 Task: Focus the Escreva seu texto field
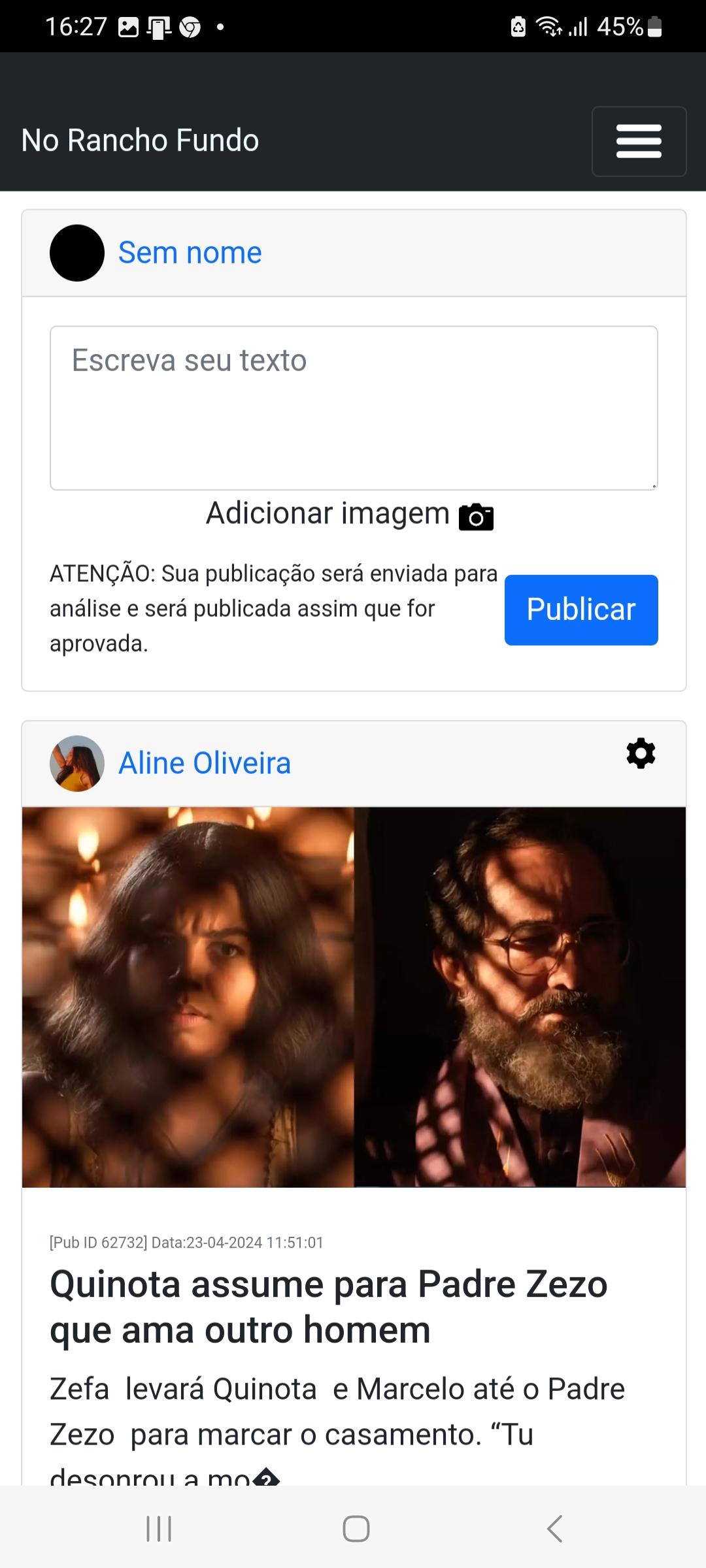(354, 408)
